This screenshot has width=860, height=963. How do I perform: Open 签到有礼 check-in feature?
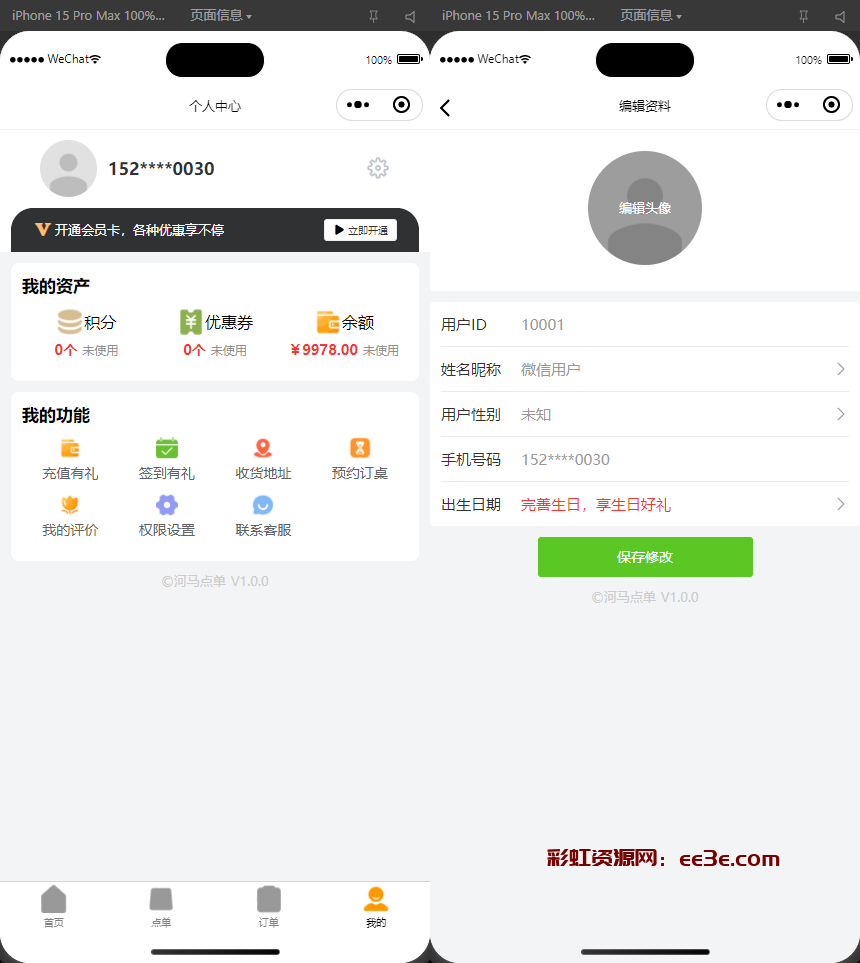tap(166, 459)
